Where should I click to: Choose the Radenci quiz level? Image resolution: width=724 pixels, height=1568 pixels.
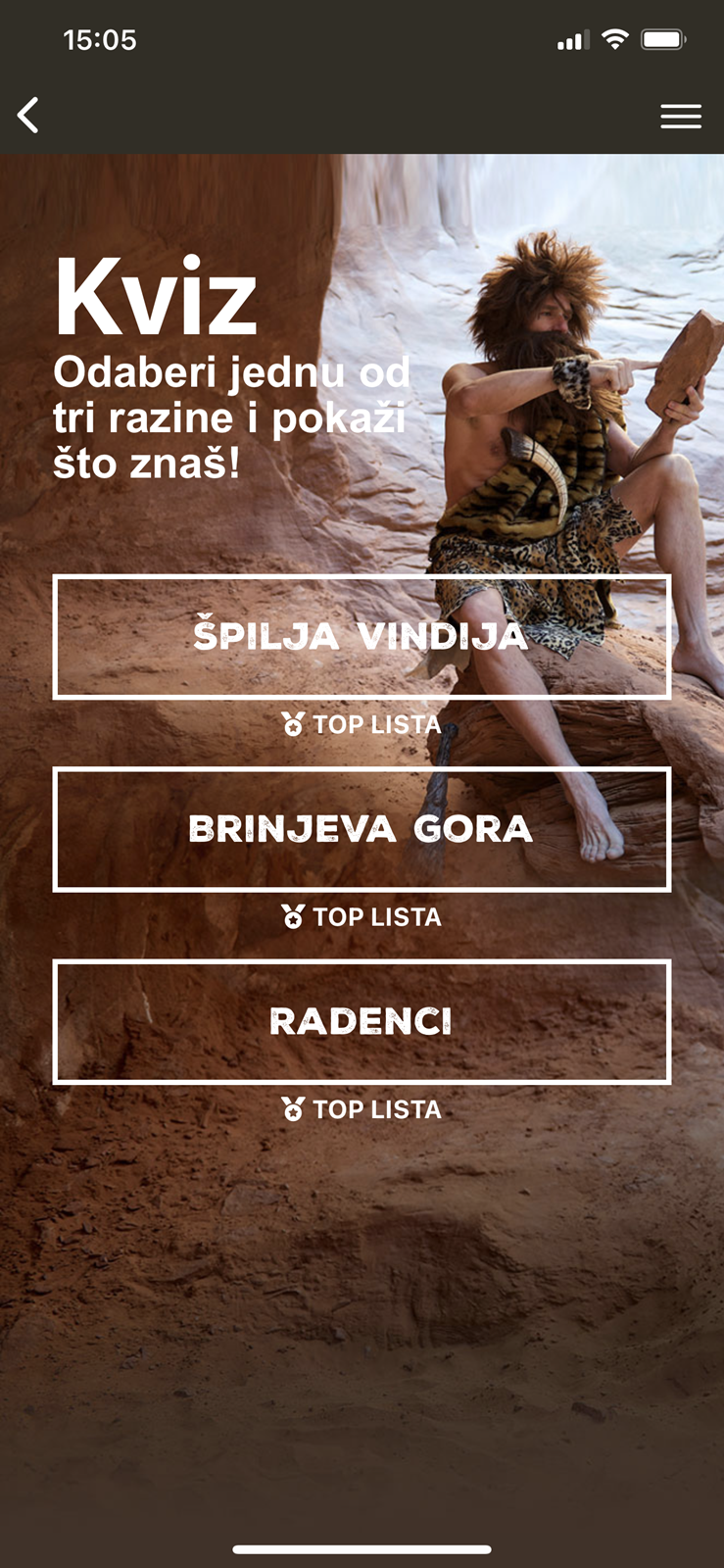pyautogui.click(x=362, y=1021)
